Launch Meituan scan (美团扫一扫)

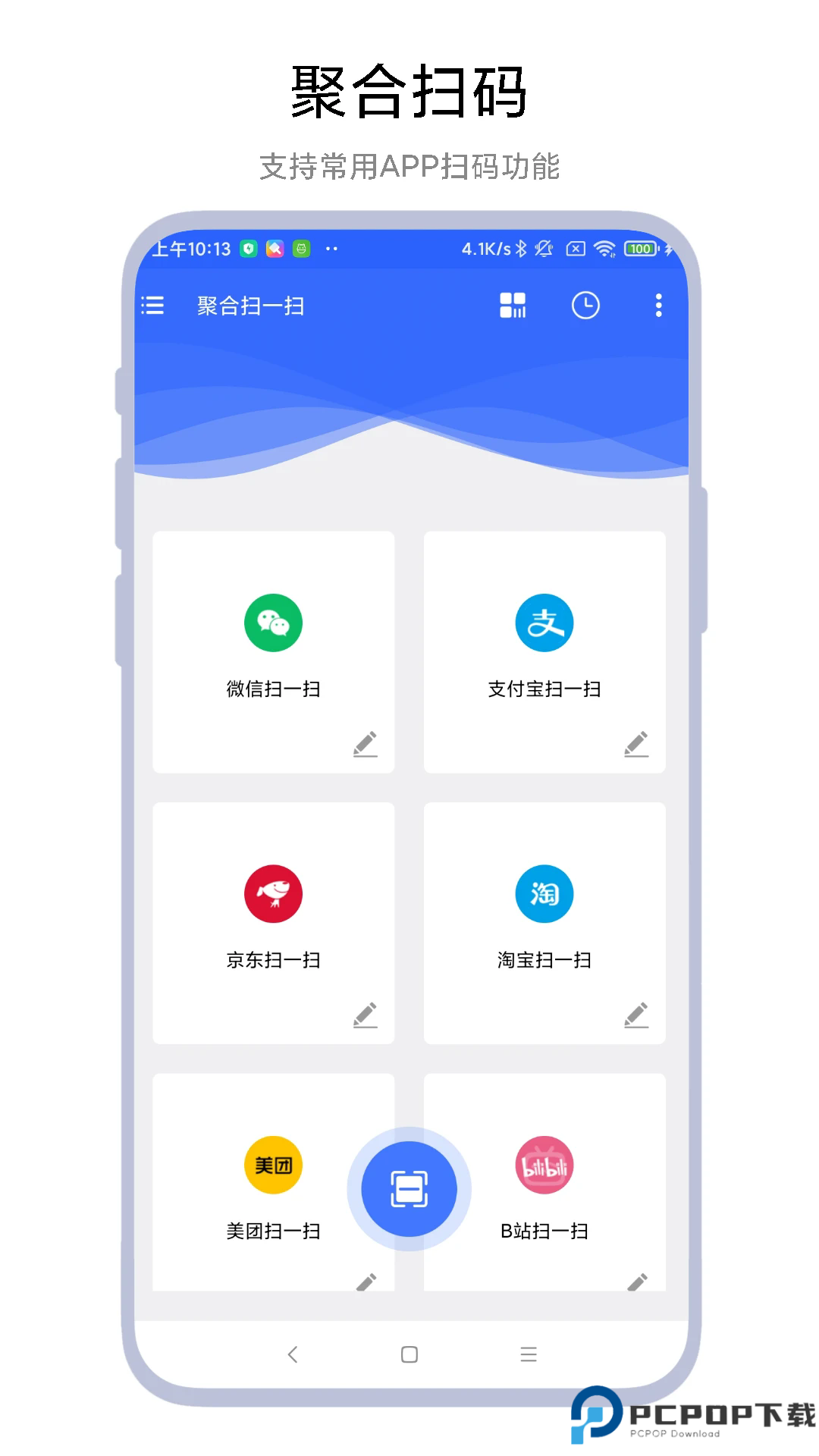tap(274, 1165)
